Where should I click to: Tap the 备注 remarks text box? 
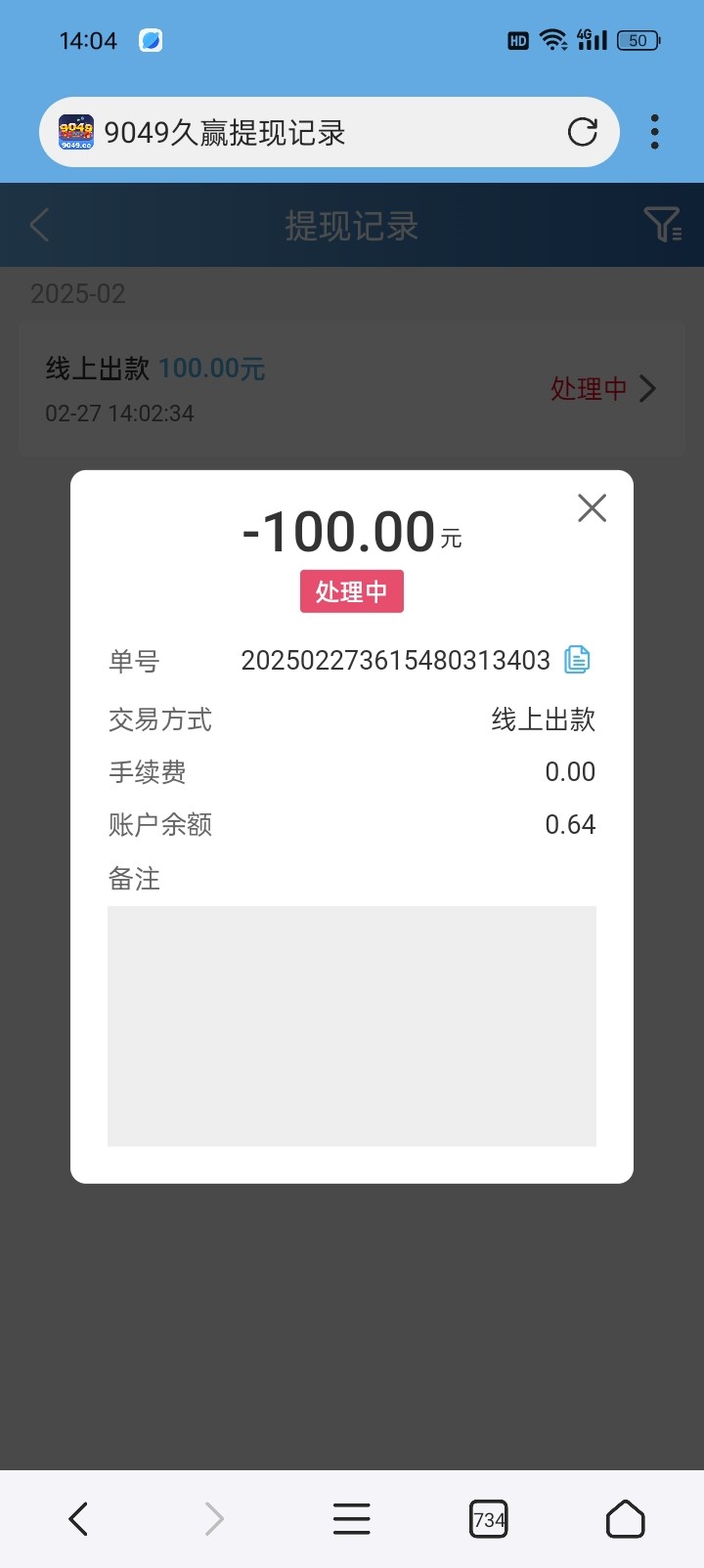352,1025
